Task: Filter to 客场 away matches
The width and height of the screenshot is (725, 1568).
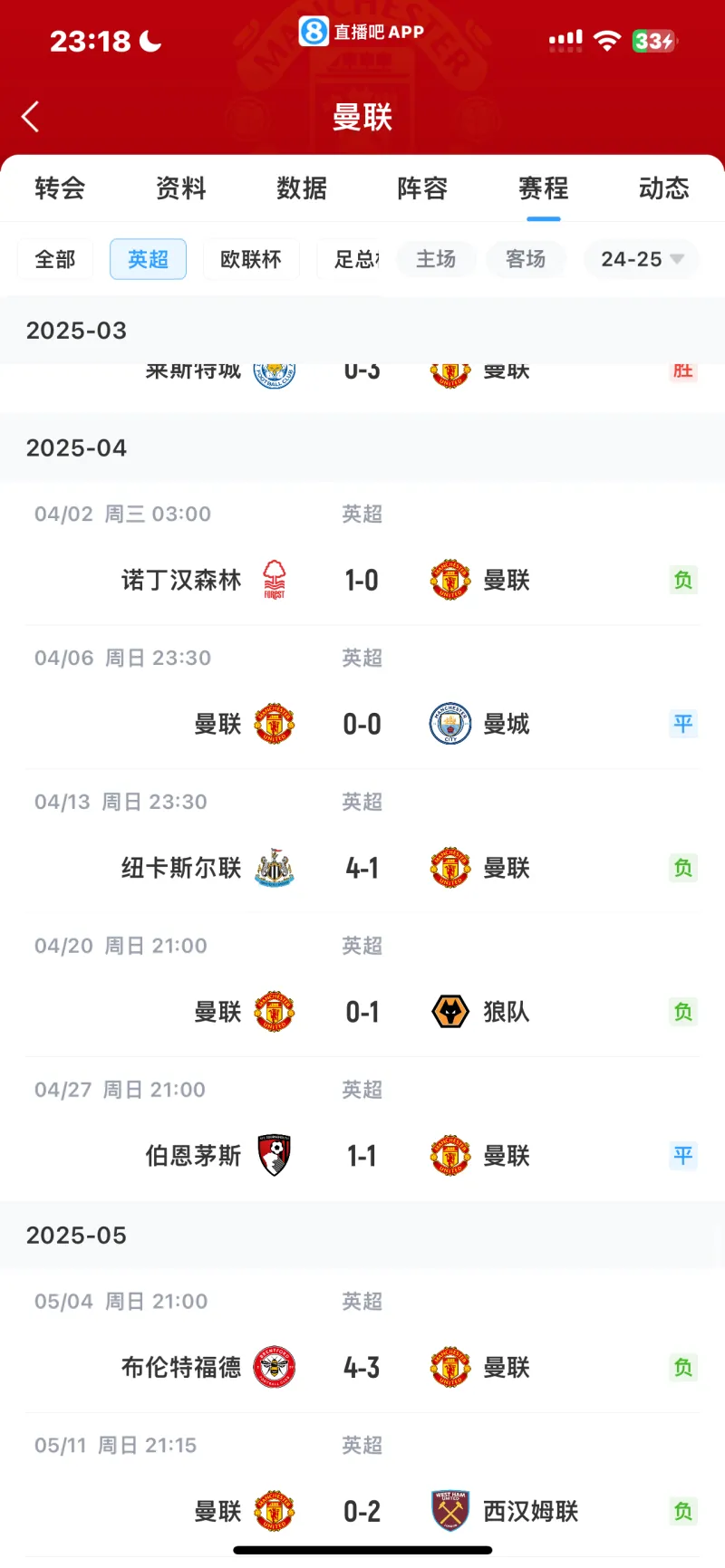Action: click(x=526, y=259)
